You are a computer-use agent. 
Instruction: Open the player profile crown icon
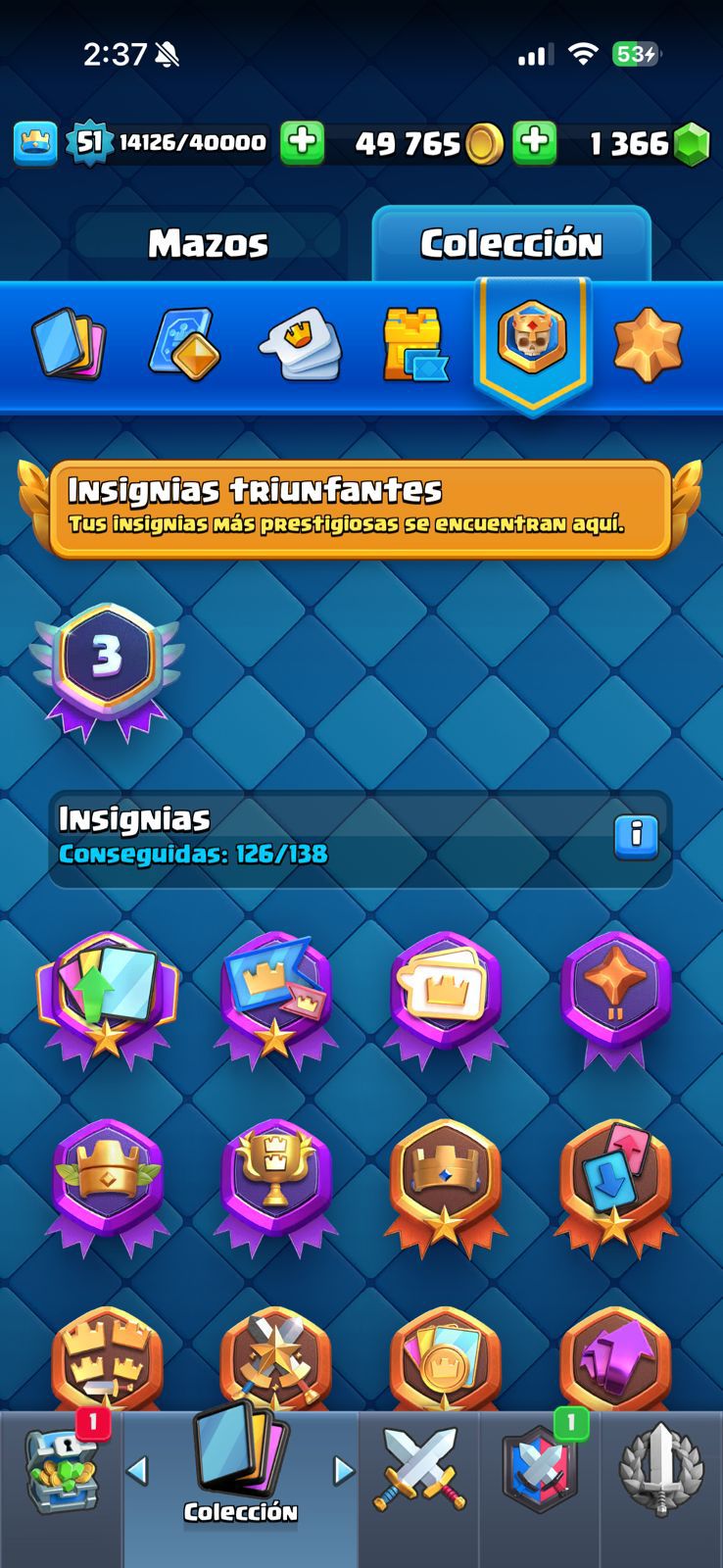(35, 143)
